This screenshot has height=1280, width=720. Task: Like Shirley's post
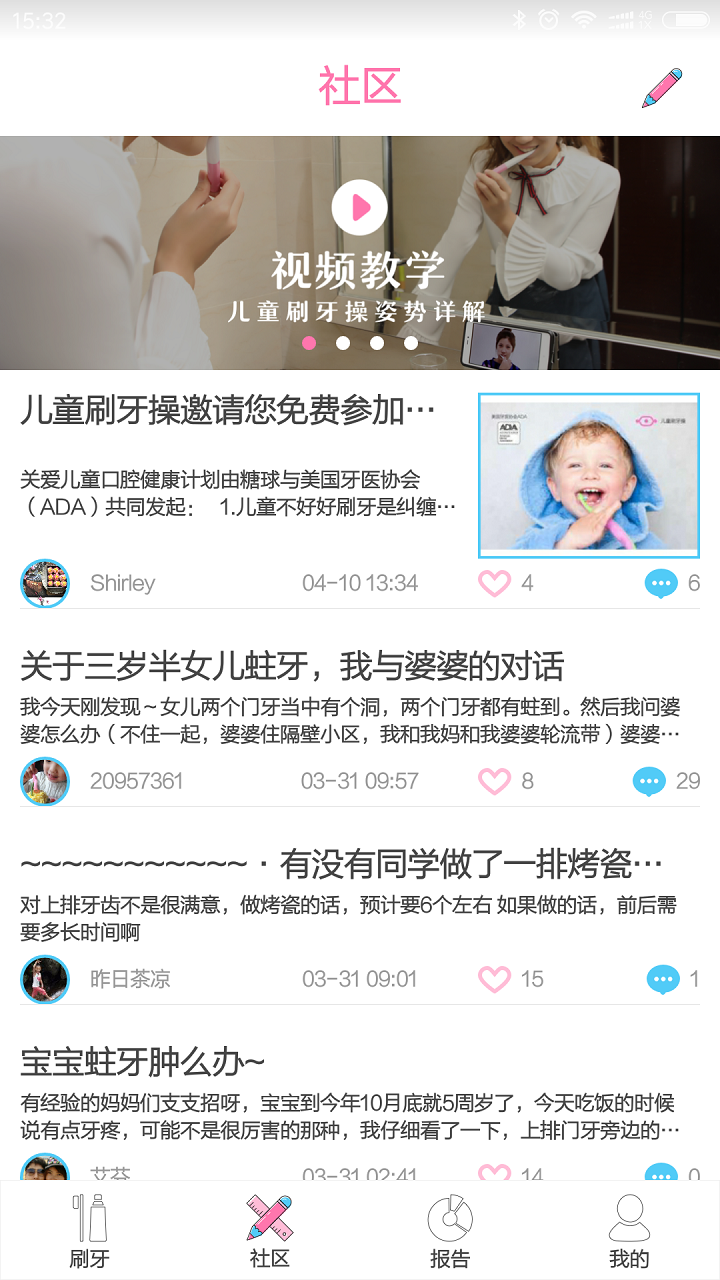point(494,583)
